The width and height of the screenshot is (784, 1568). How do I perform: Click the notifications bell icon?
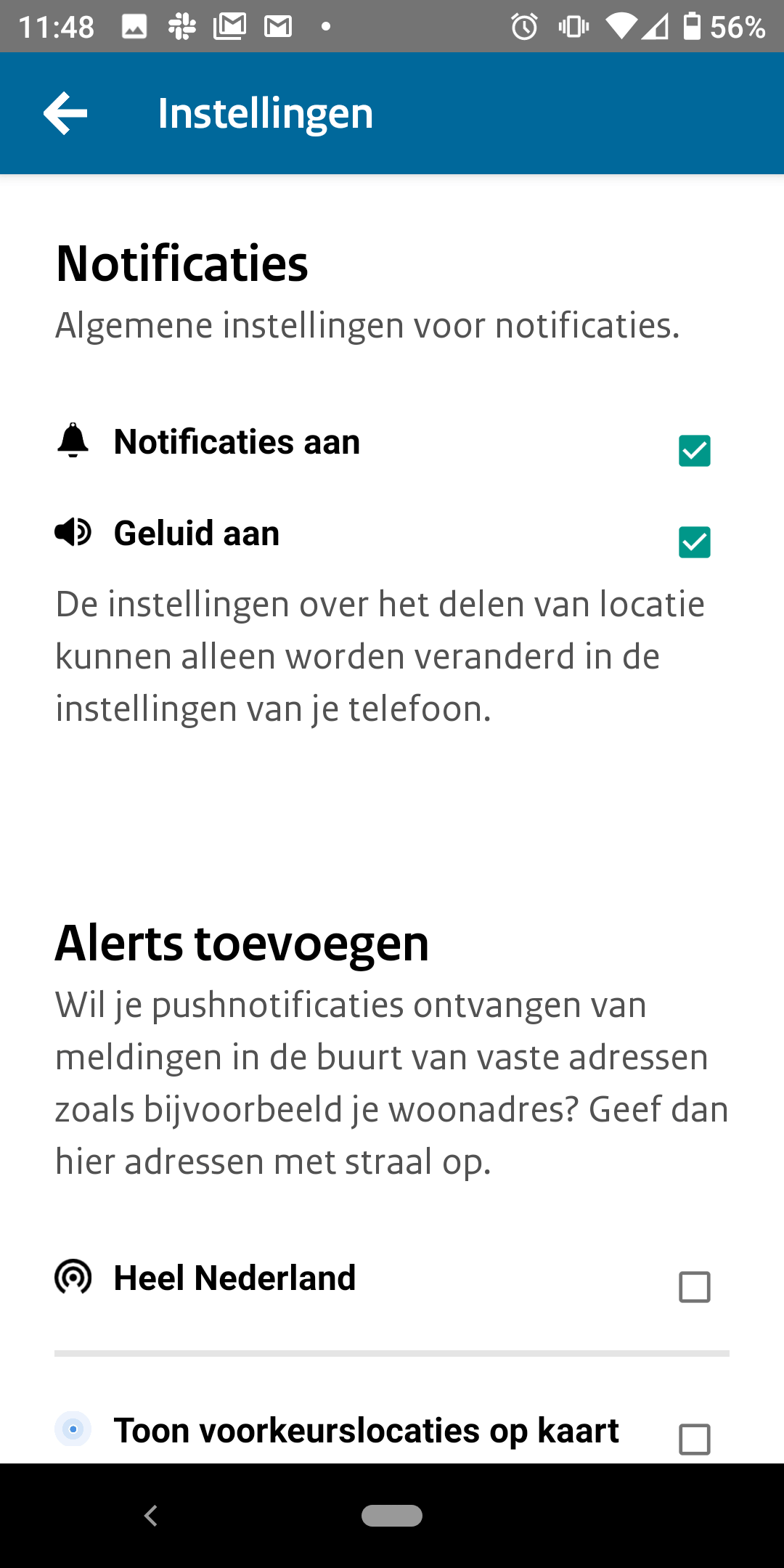[73, 441]
